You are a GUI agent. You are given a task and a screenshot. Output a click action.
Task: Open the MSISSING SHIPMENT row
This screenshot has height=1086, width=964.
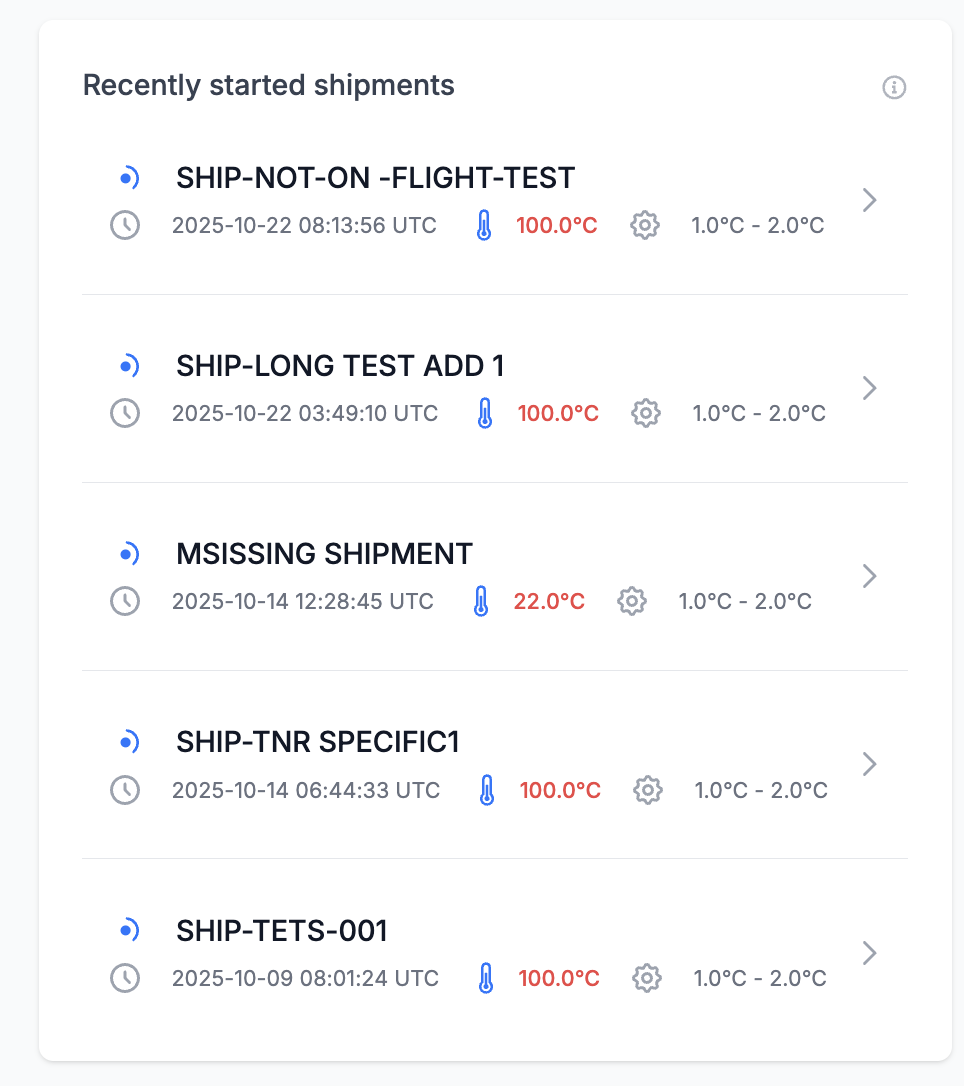tap(324, 554)
